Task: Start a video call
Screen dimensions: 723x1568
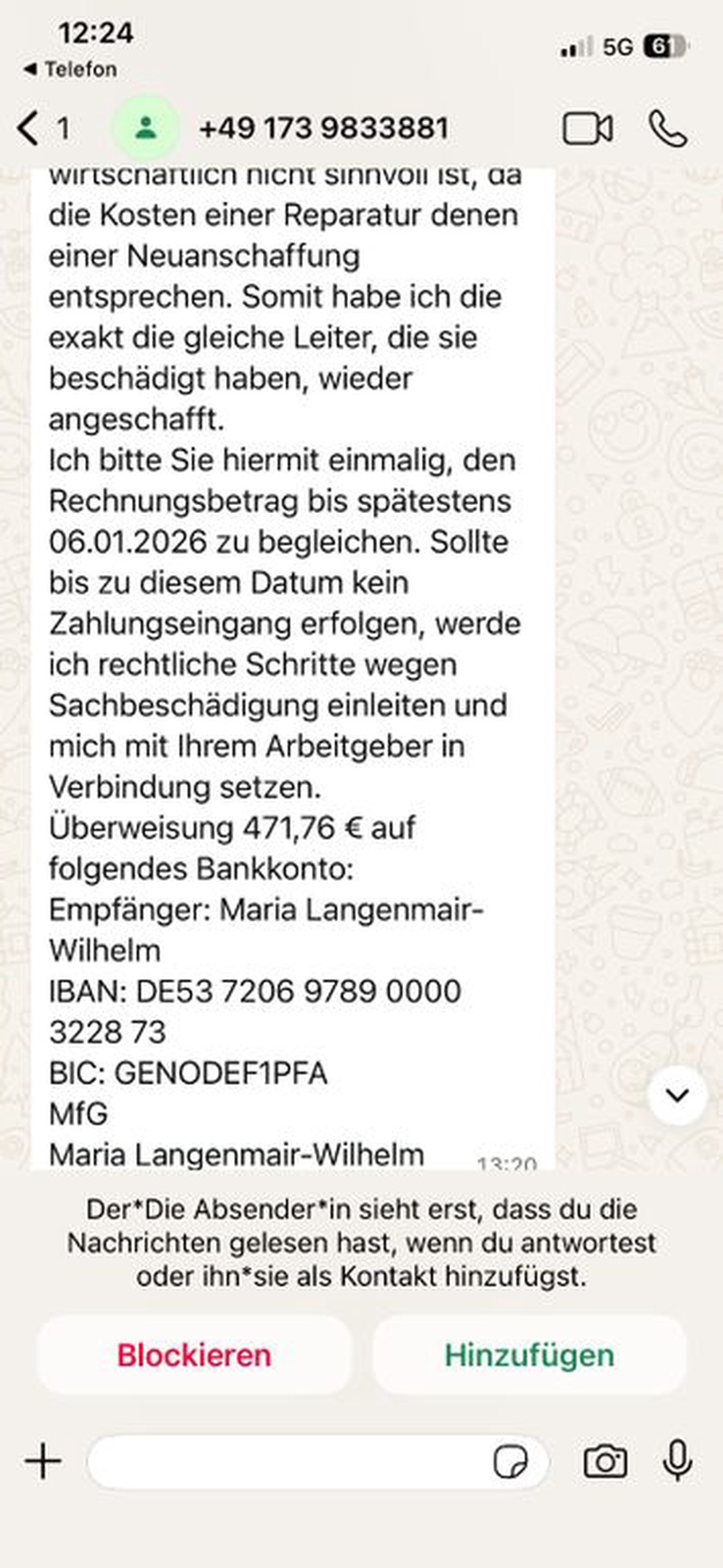Action: pyautogui.click(x=587, y=128)
